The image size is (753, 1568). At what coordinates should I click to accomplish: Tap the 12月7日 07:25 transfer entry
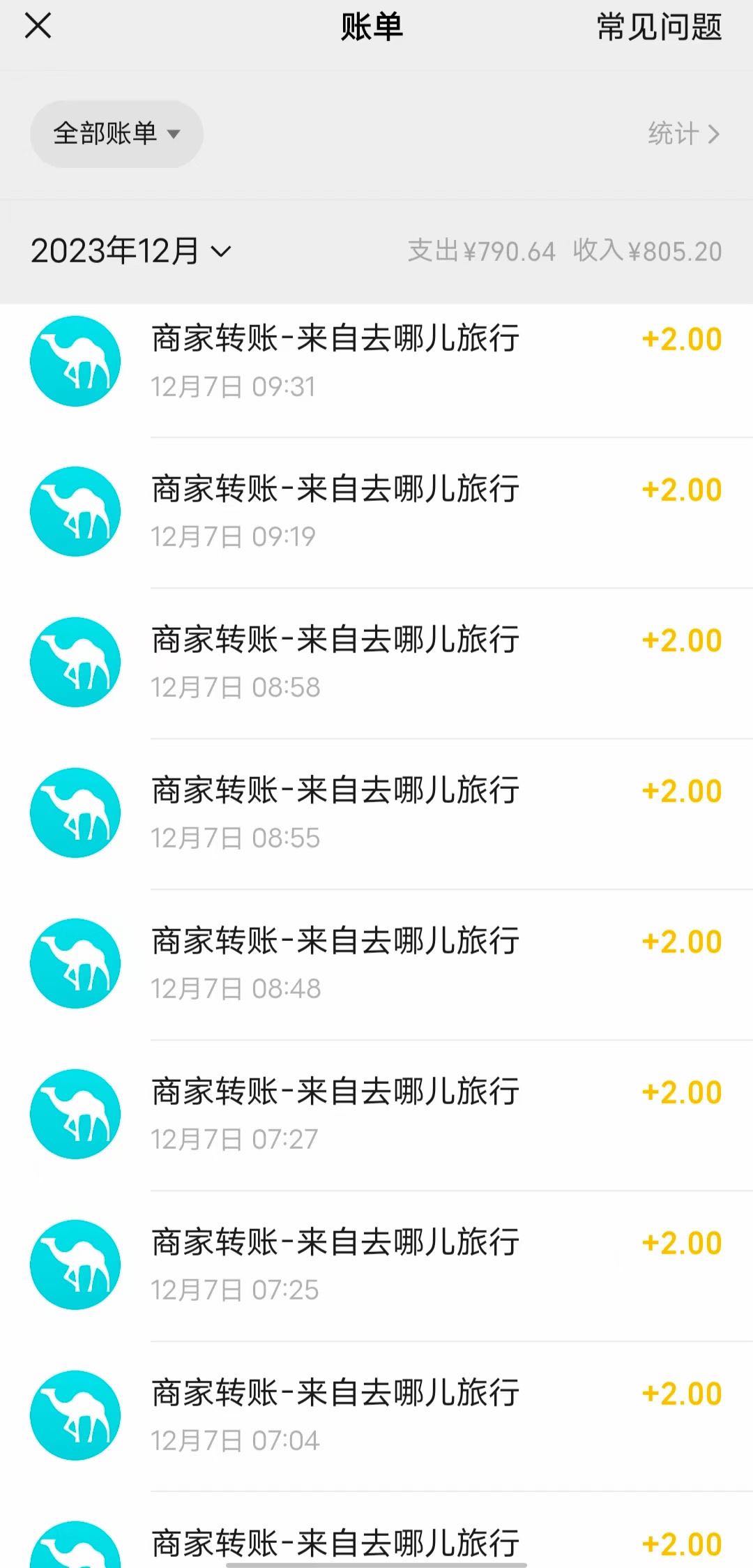(x=376, y=1266)
